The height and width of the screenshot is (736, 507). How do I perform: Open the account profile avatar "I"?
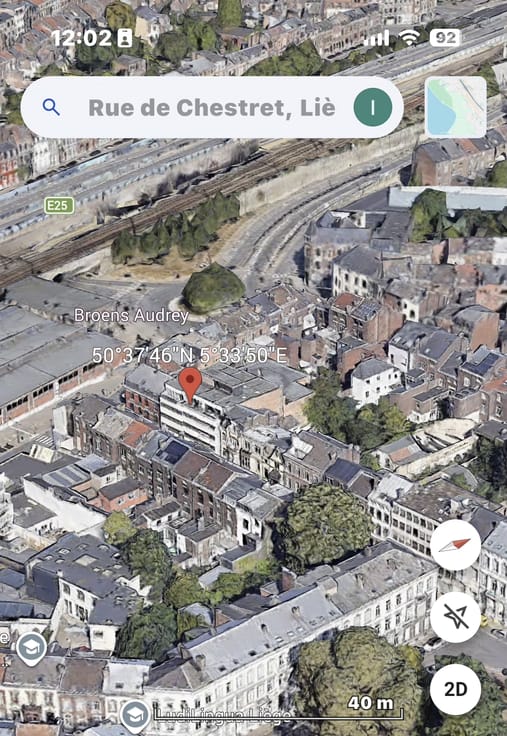(373, 107)
